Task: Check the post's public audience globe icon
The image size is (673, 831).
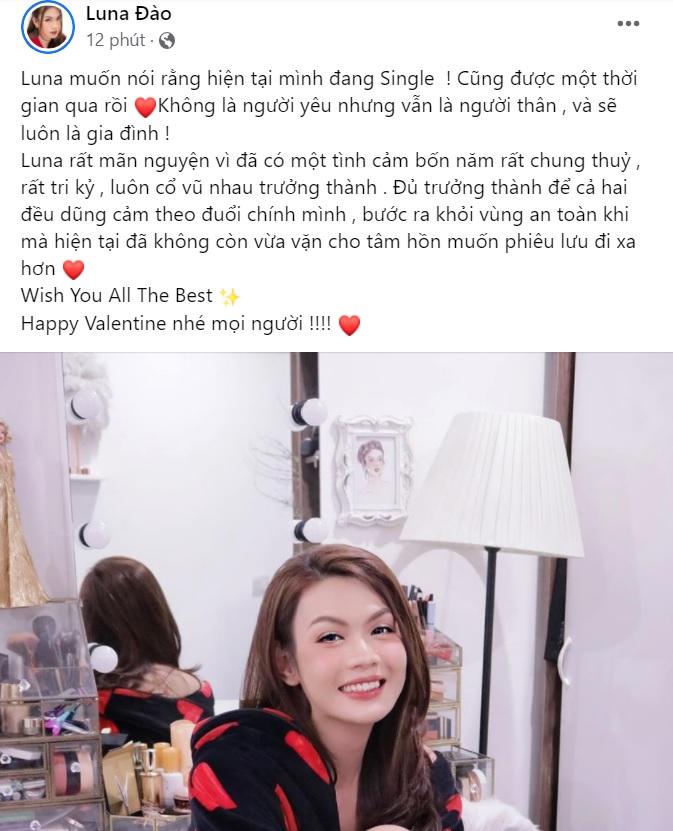Action: click(166, 41)
